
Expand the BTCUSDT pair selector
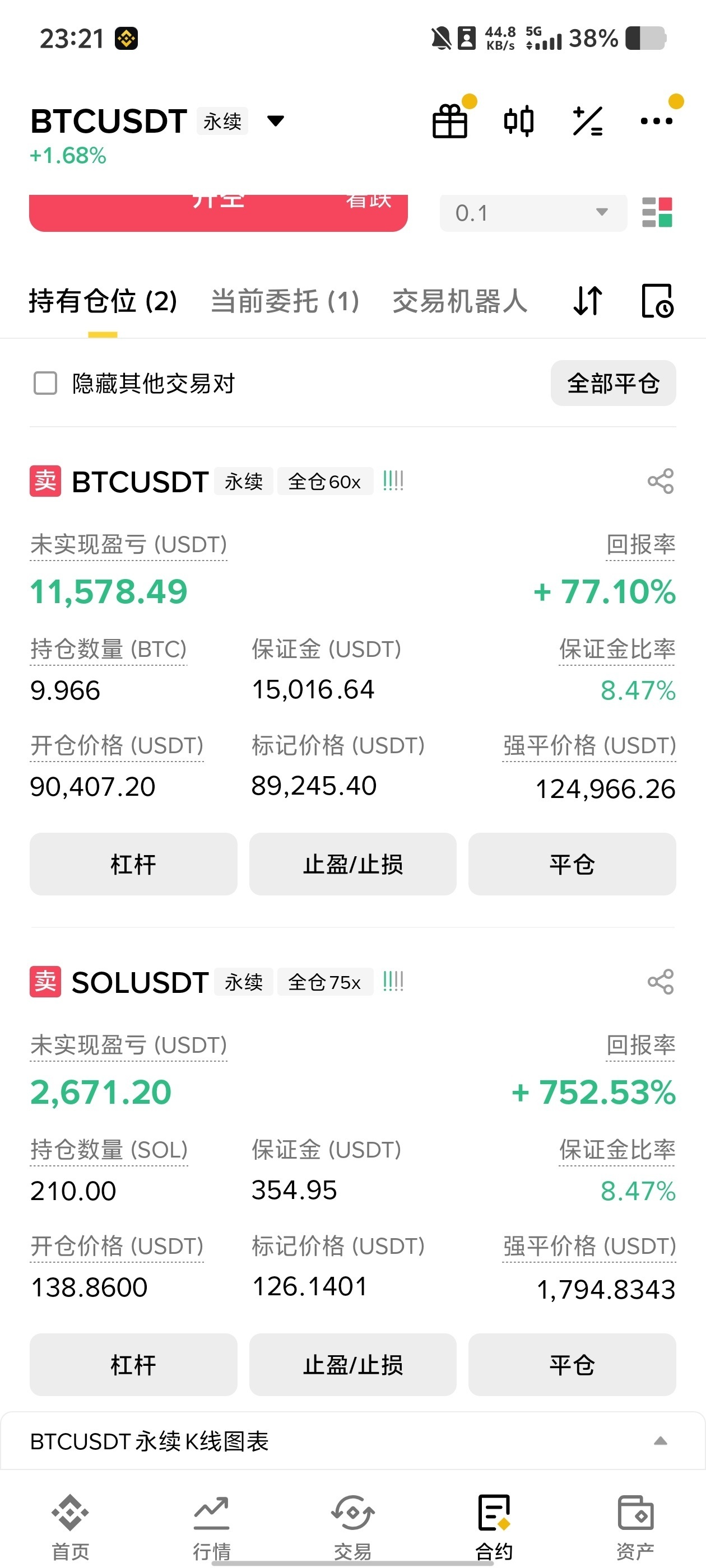click(275, 121)
